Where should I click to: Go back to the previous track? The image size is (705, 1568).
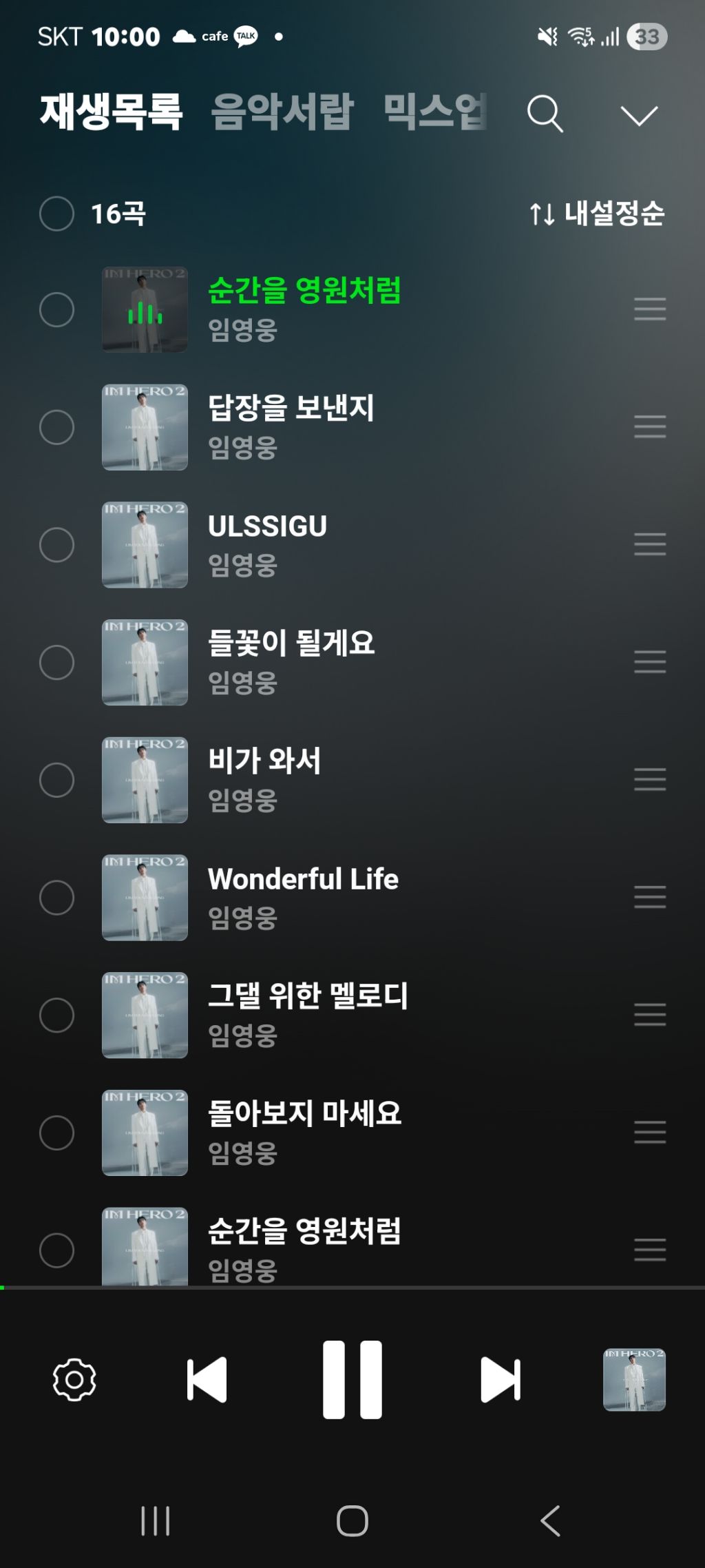click(x=207, y=1380)
